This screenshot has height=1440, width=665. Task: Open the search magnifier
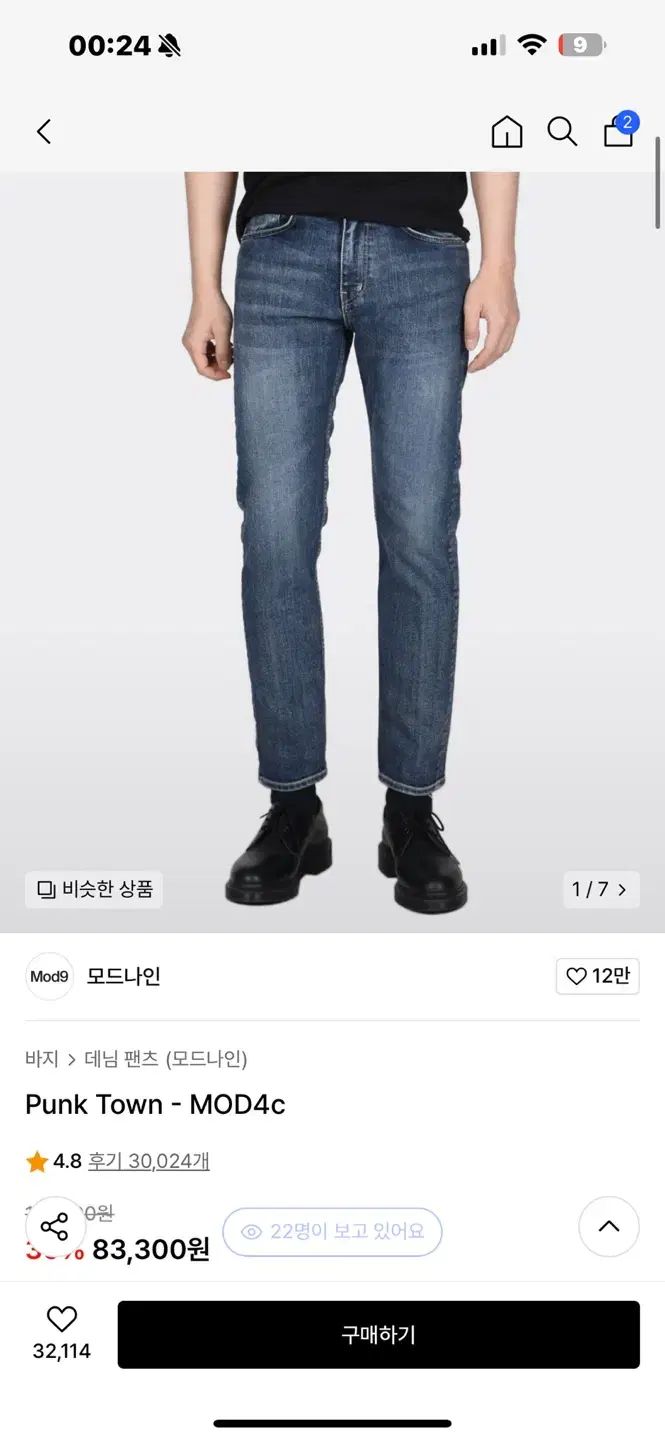pos(562,131)
